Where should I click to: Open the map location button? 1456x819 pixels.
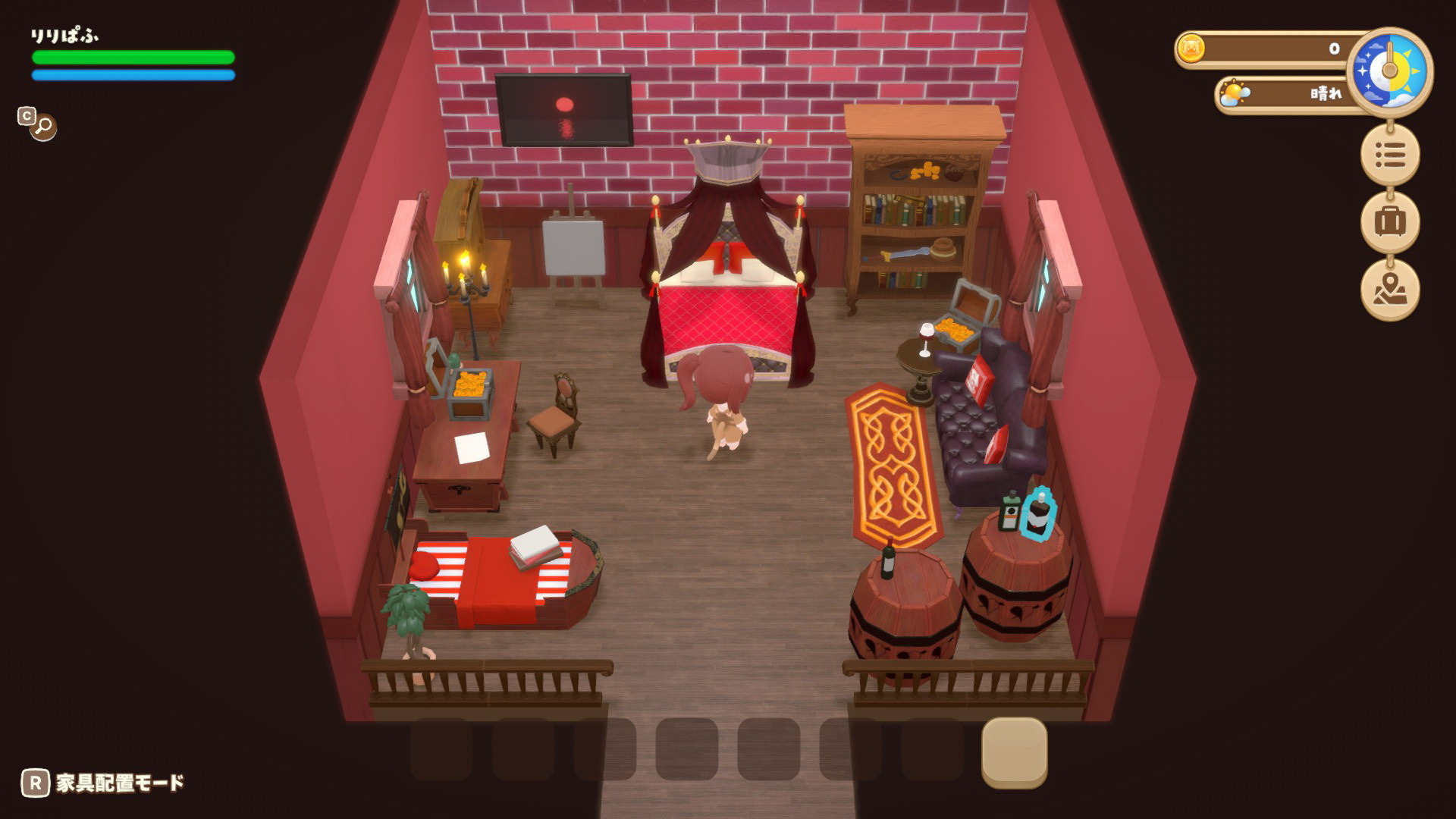click(x=1389, y=290)
